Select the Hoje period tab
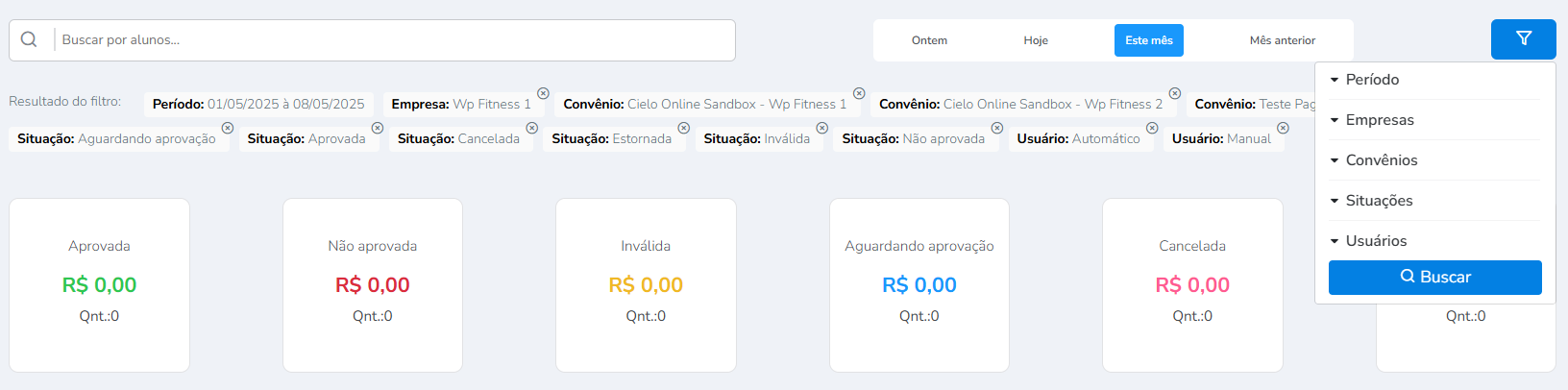This screenshot has height=390, width=1568. pos(1035,40)
